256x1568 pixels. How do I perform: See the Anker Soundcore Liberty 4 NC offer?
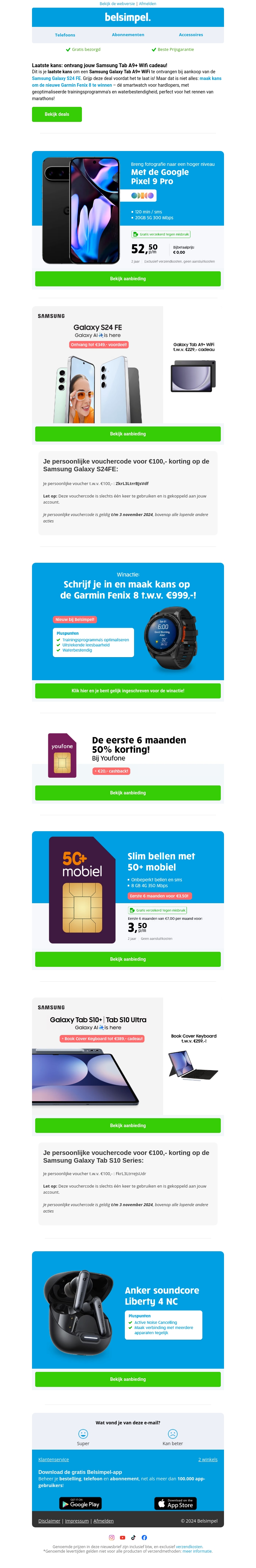click(x=128, y=1379)
